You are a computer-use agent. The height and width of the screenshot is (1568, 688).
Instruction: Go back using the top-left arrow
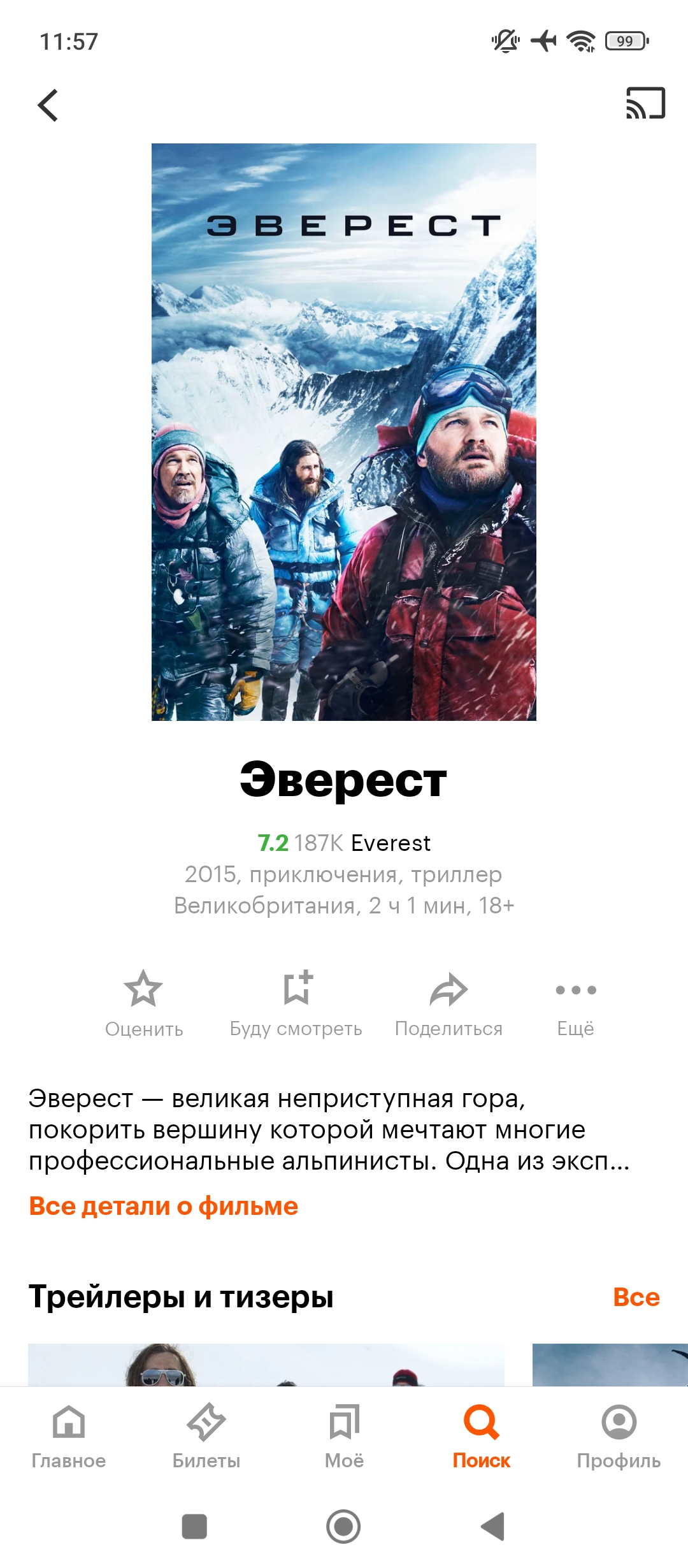[48, 105]
